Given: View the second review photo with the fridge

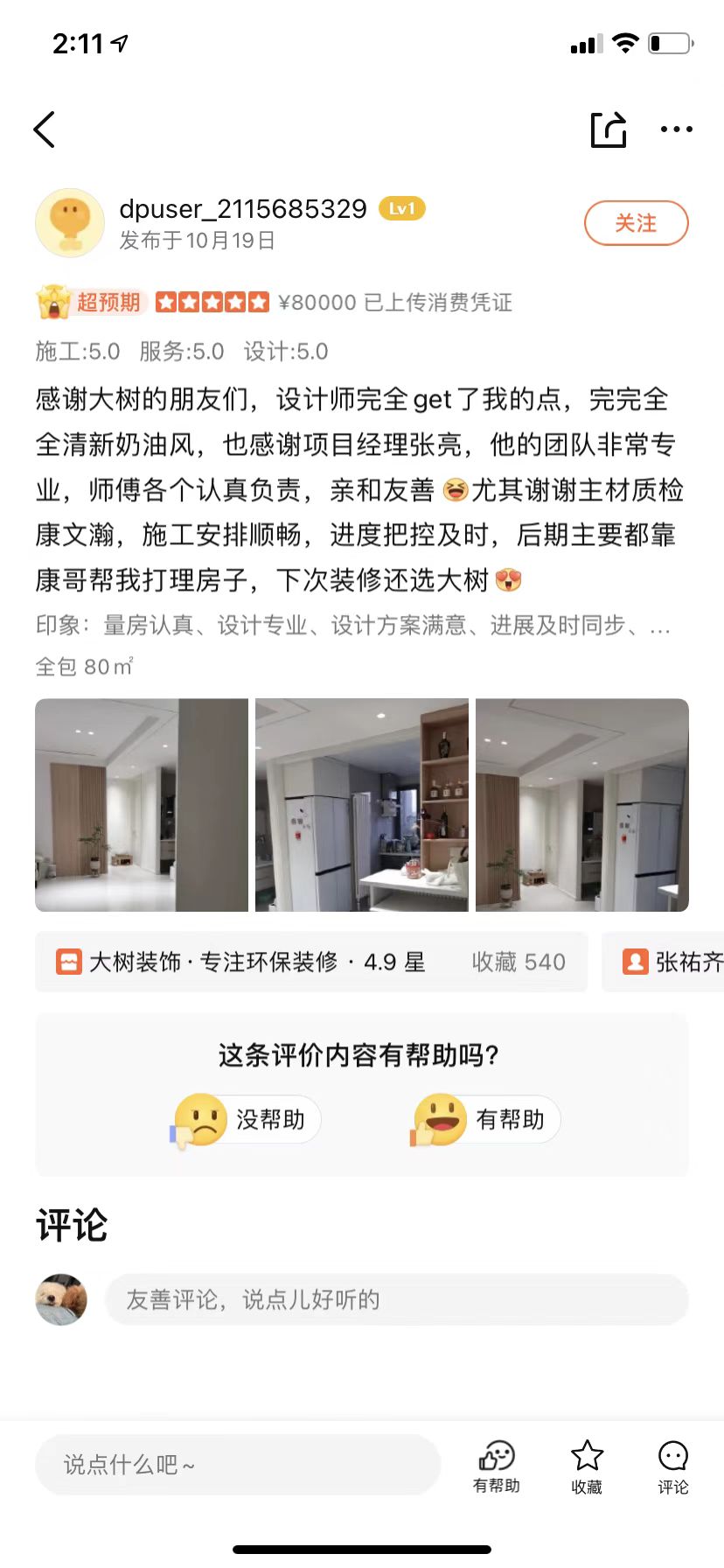Looking at the screenshot, I should (x=362, y=805).
